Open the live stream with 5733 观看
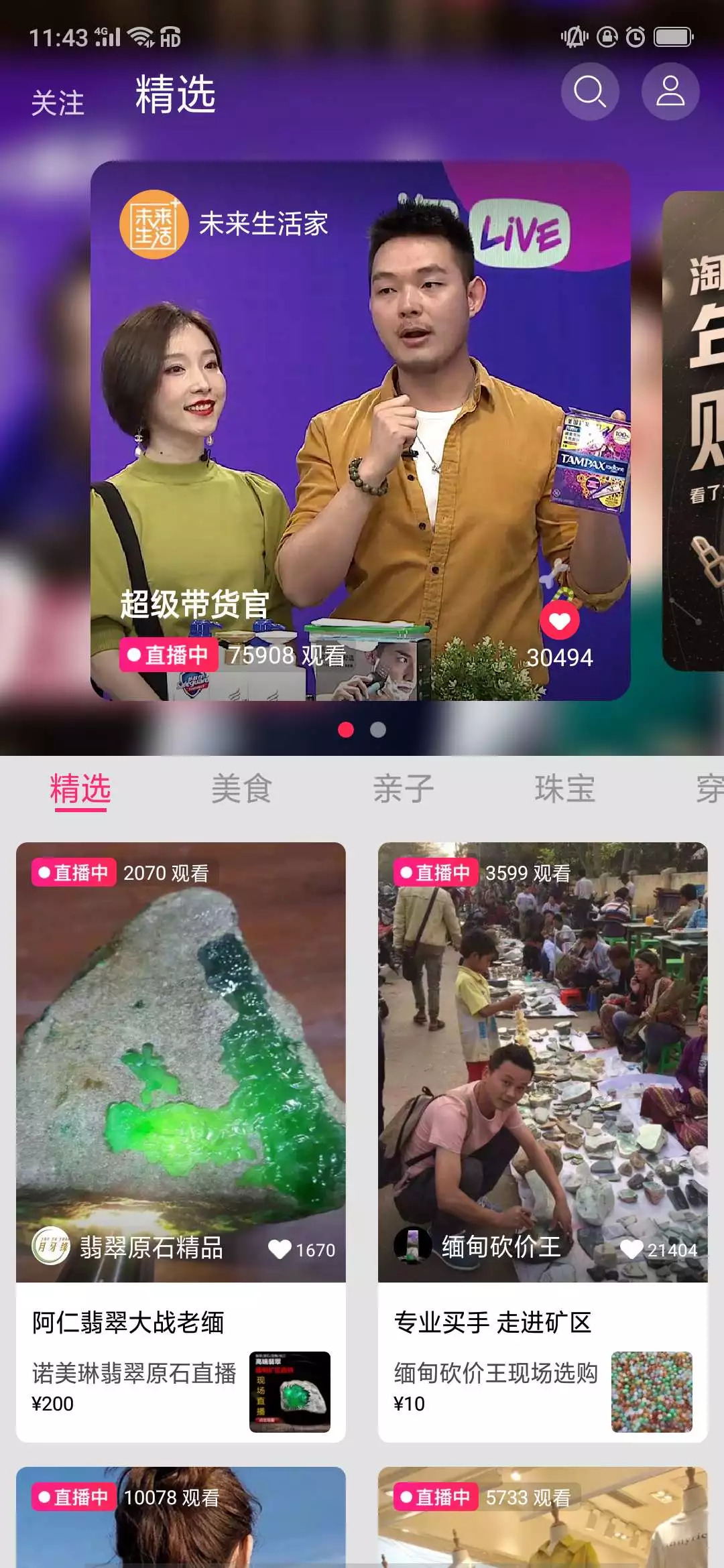This screenshot has width=724, height=1568. [x=542, y=1521]
